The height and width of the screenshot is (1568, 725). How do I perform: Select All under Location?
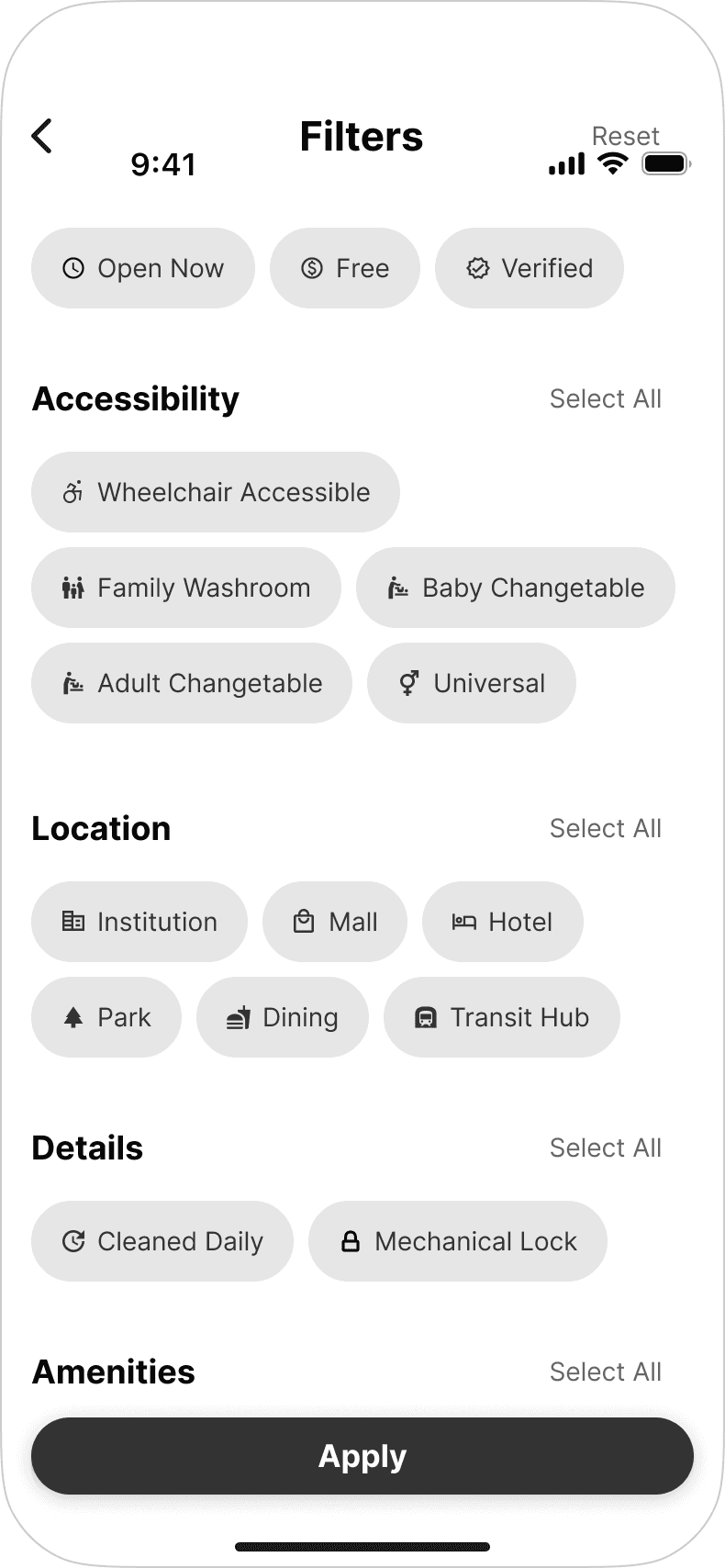coord(605,828)
